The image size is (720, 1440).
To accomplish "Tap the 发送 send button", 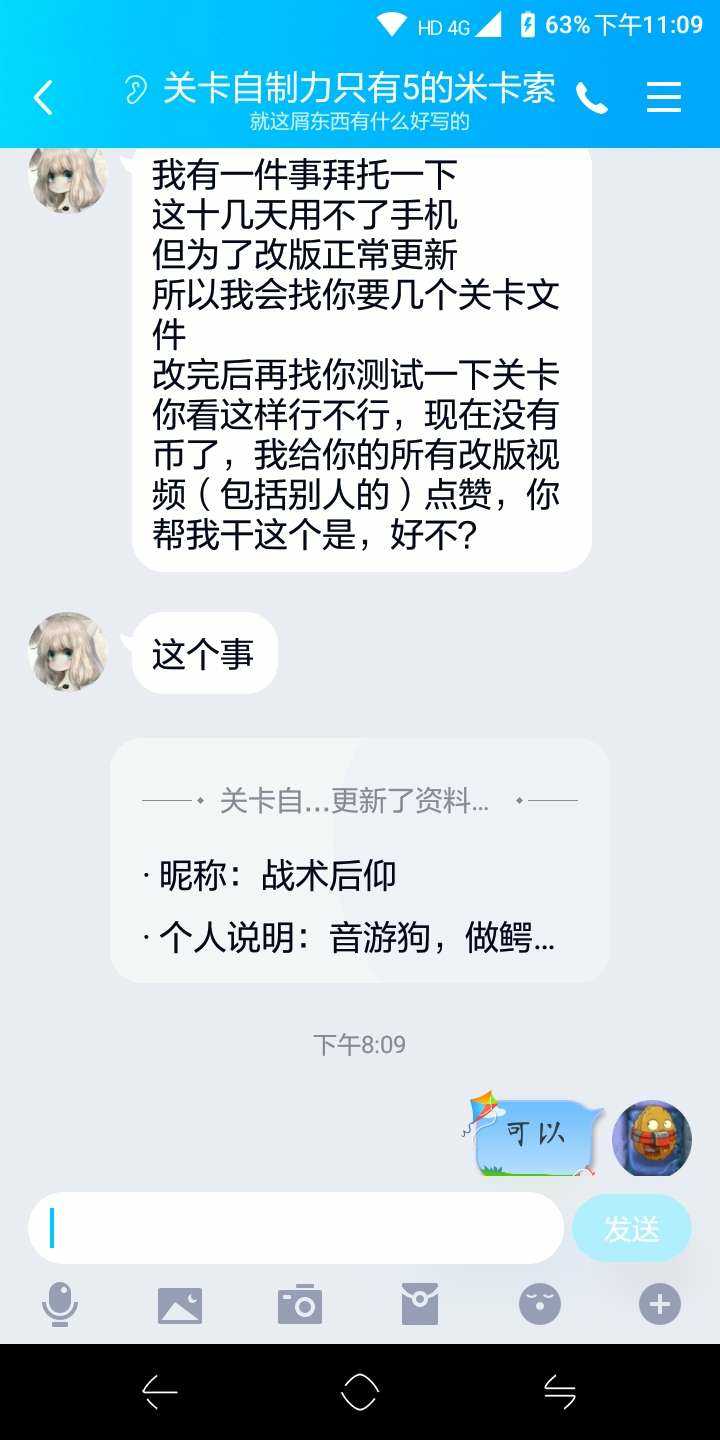I will pyautogui.click(x=631, y=1229).
